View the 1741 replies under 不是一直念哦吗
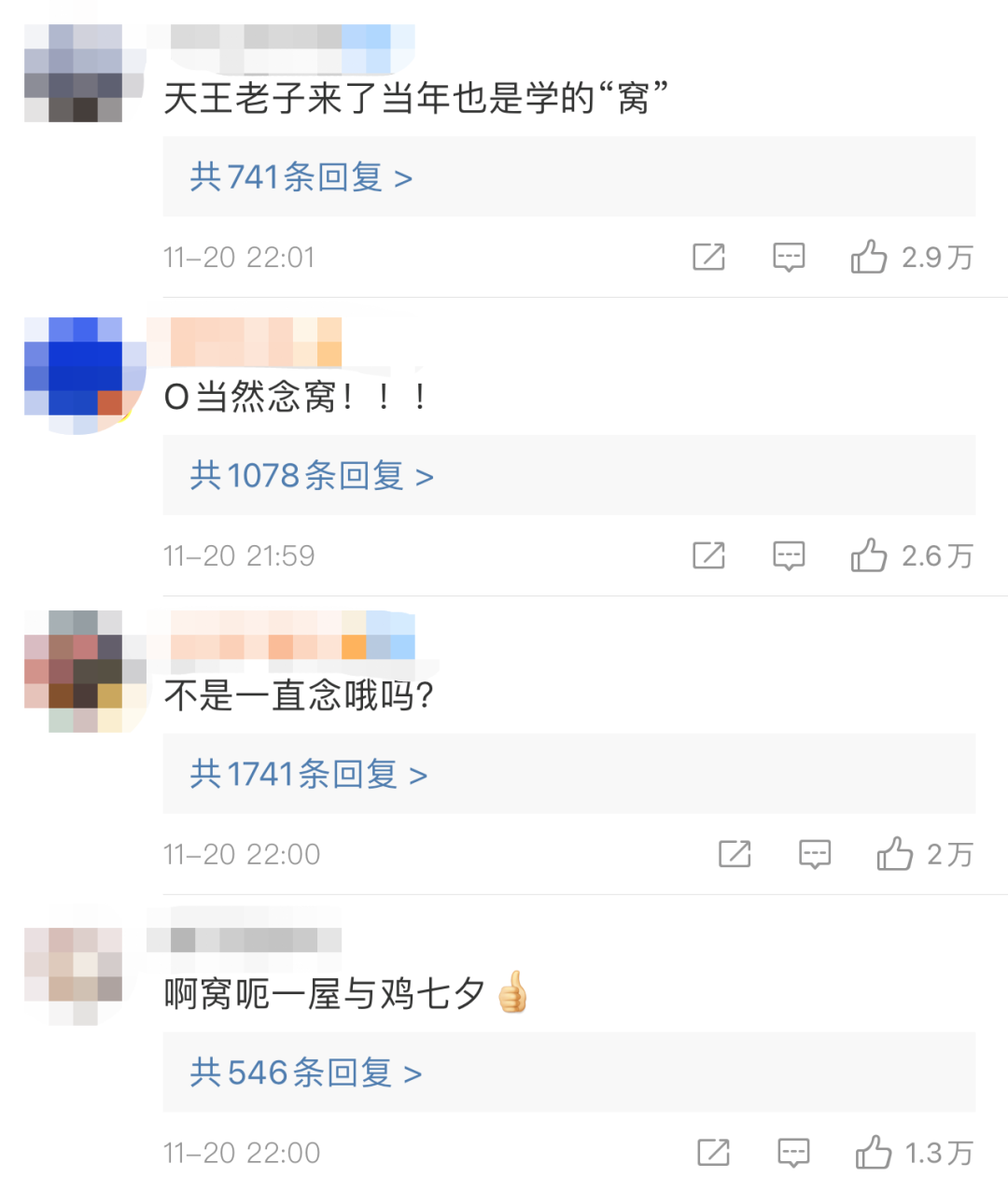The height and width of the screenshot is (1191, 1008). [x=308, y=774]
